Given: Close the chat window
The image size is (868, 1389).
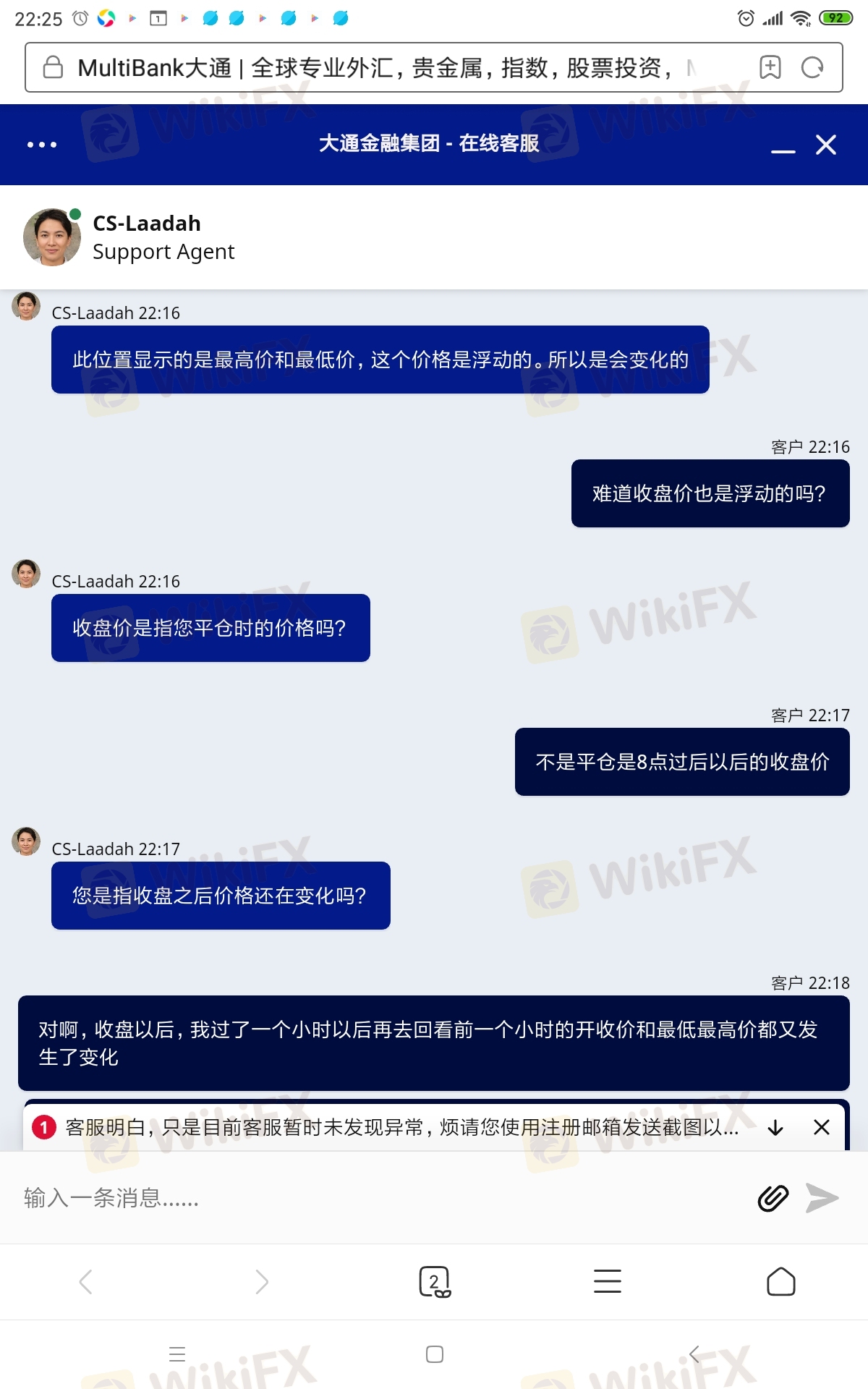Looking at the screenshot, I should point(826,145).
